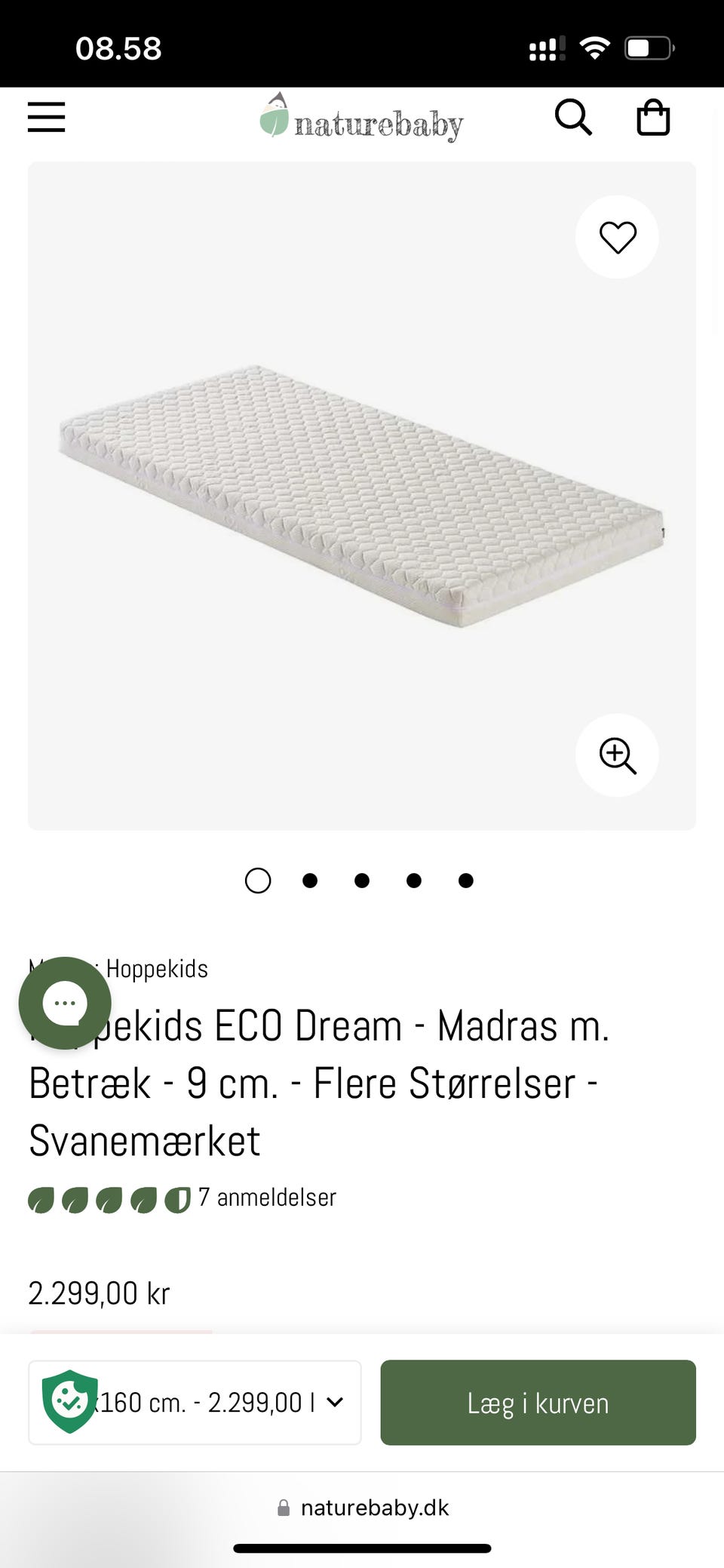This screenshot has height=1568, width=724.
Task: Open the green shield trust badge
Action: (69, 1401)
